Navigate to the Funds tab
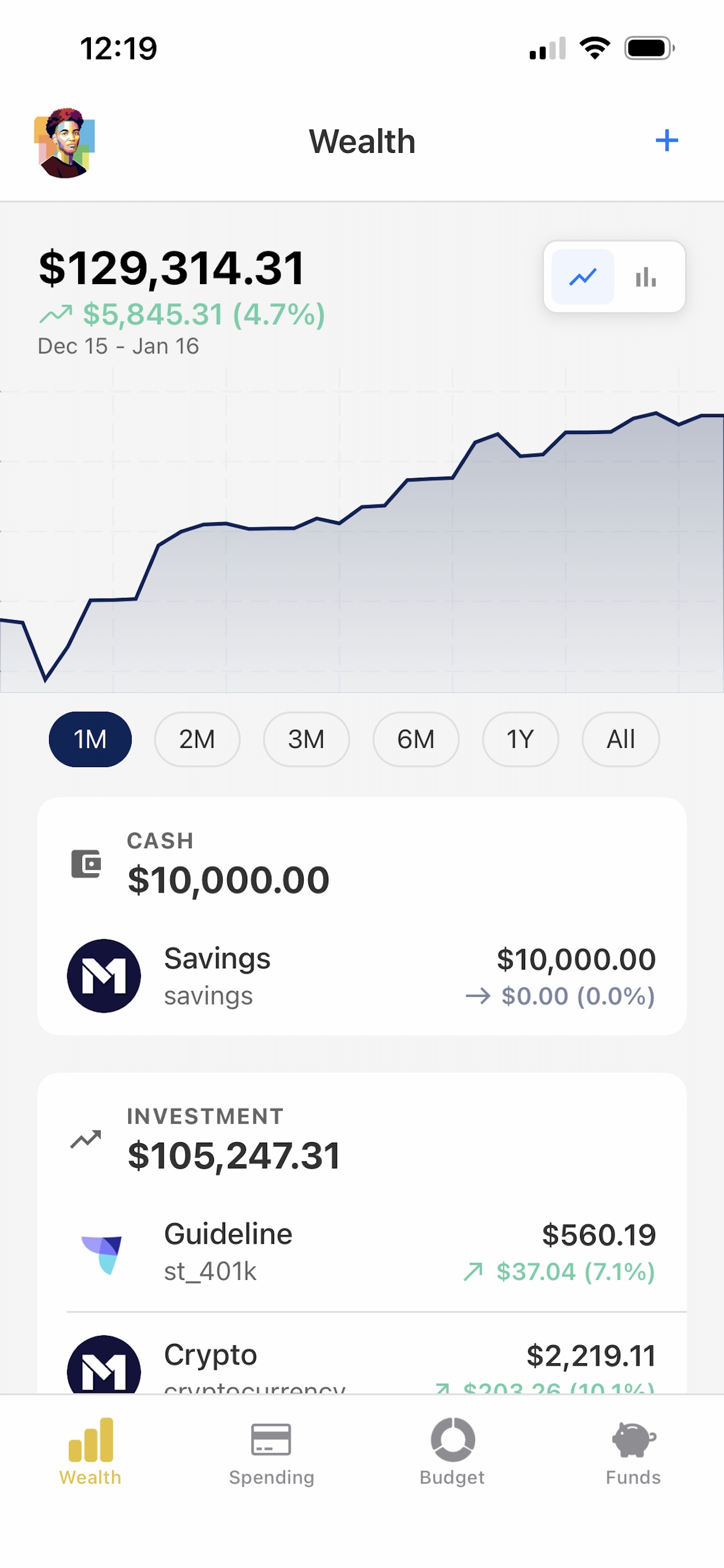Viewport: 724px width, 1568px height. tap(632, 1451)
